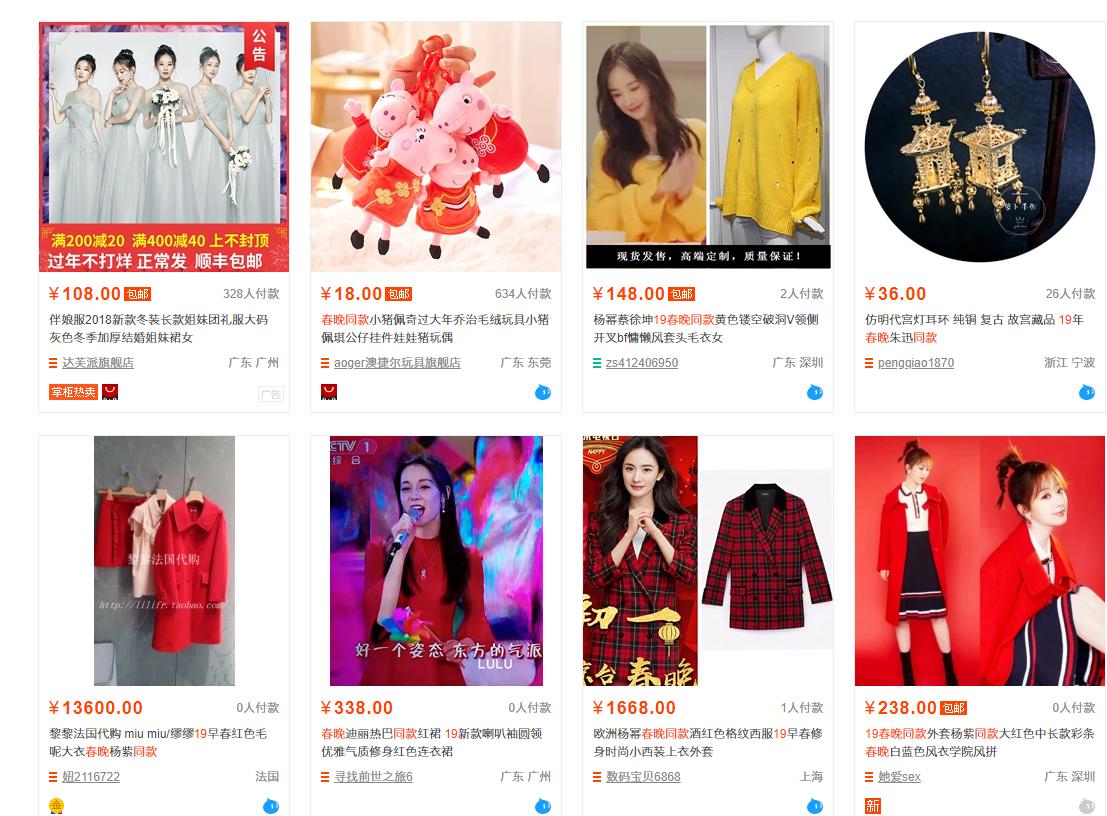Open the ¥238 red mid-length coat image
This screenshot has height=816, width=1107.
click(980, 561)
